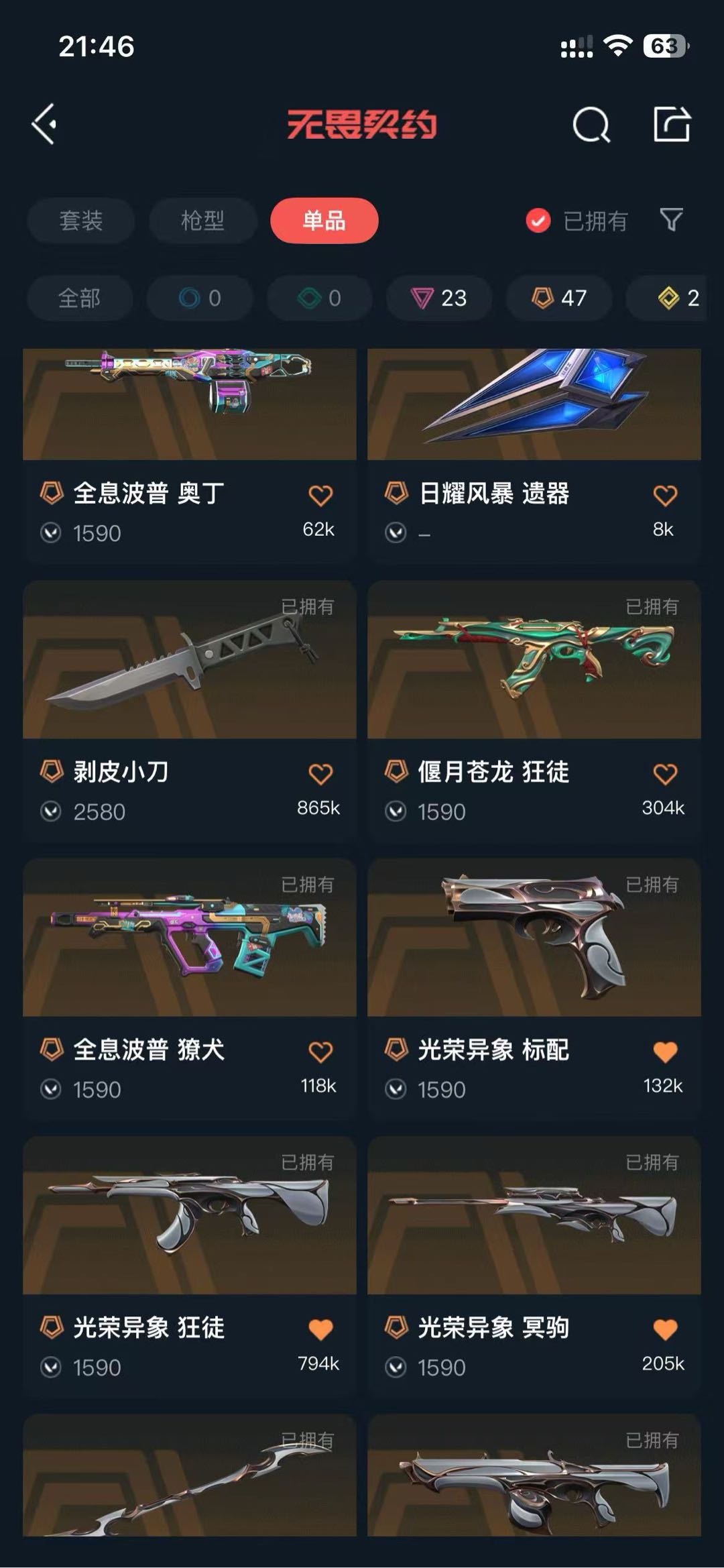Unlike the 光荣异象 狂徒 skin
Image resolution: width=724 pixels, height=1568 pixels.
pos(320,1330)
